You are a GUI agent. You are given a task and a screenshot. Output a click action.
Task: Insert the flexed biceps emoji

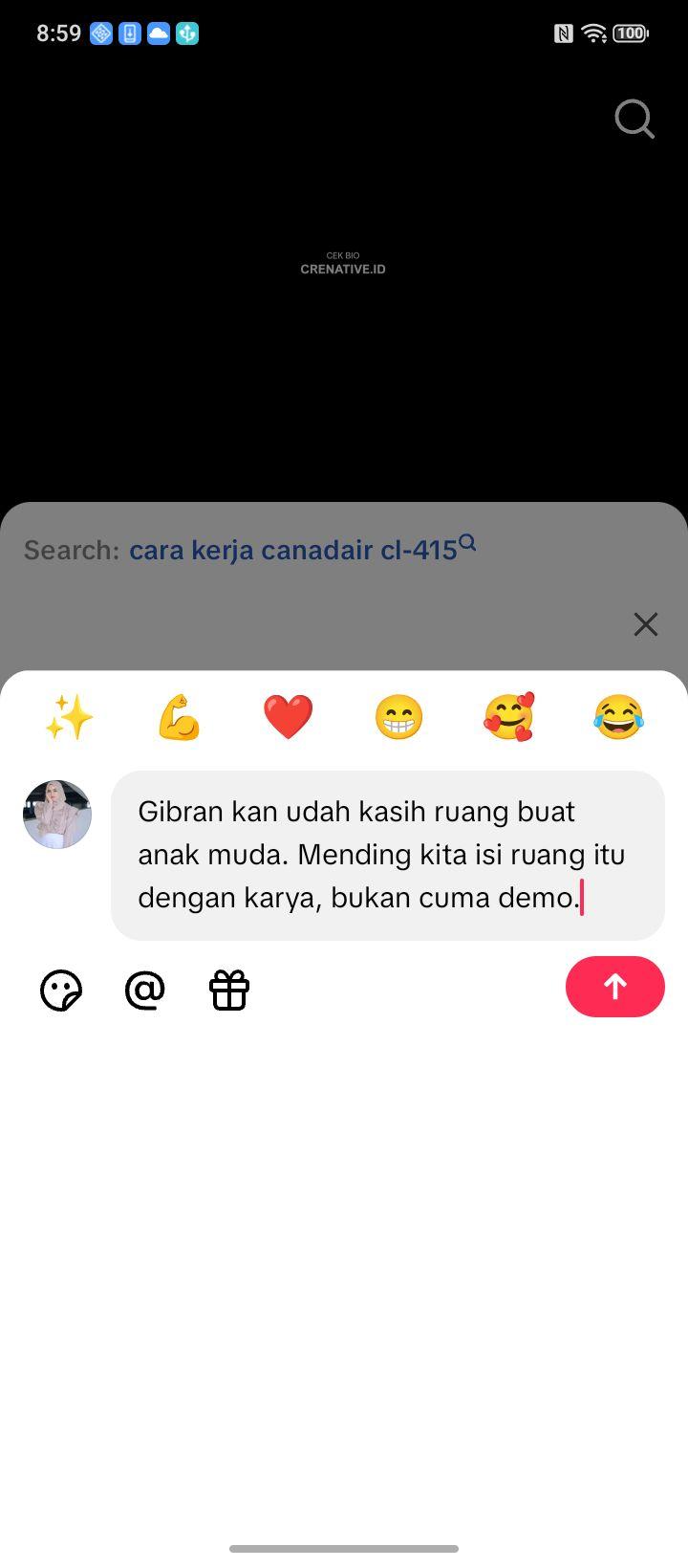click(179, 717)
